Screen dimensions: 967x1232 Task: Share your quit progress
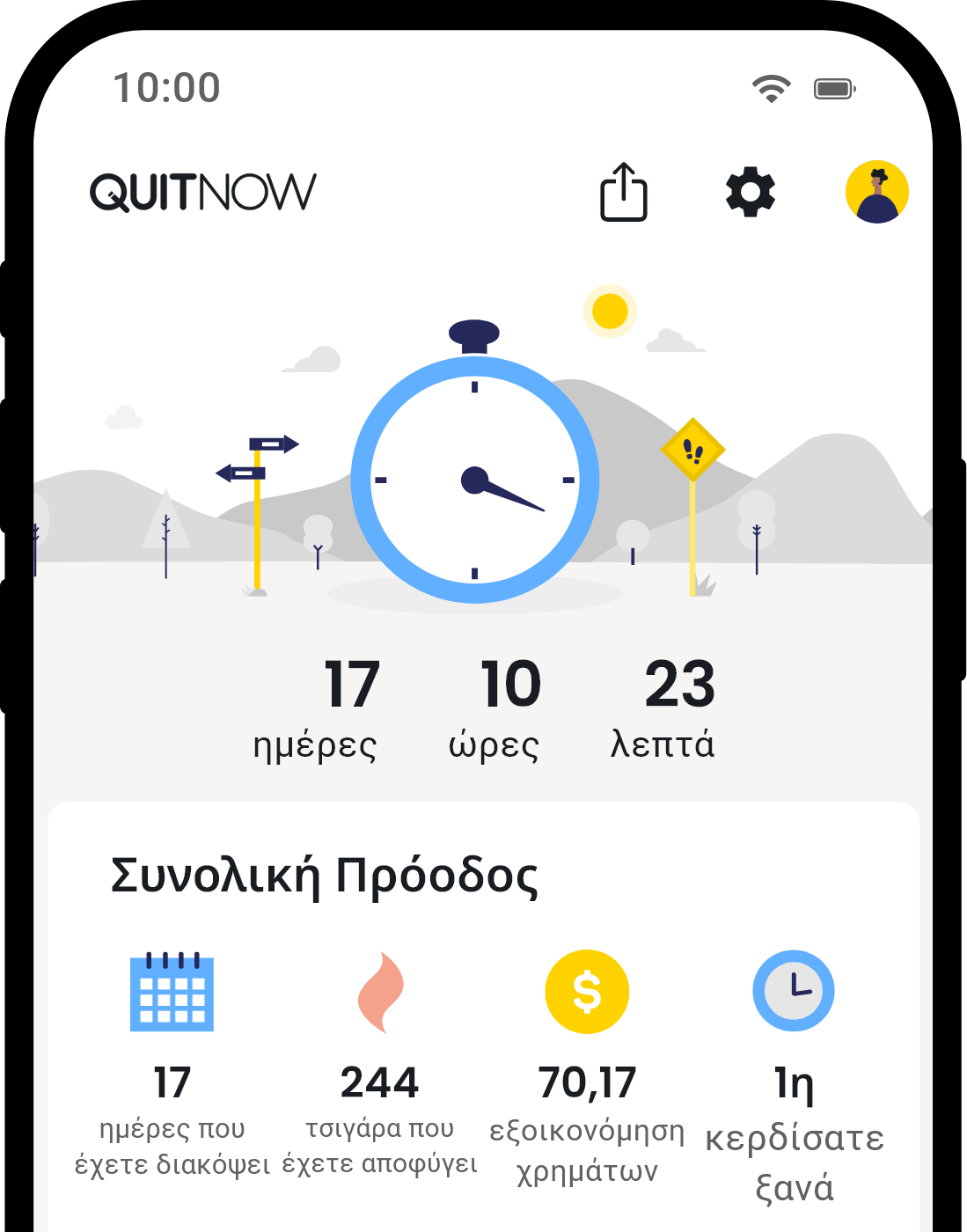point(623,192)
